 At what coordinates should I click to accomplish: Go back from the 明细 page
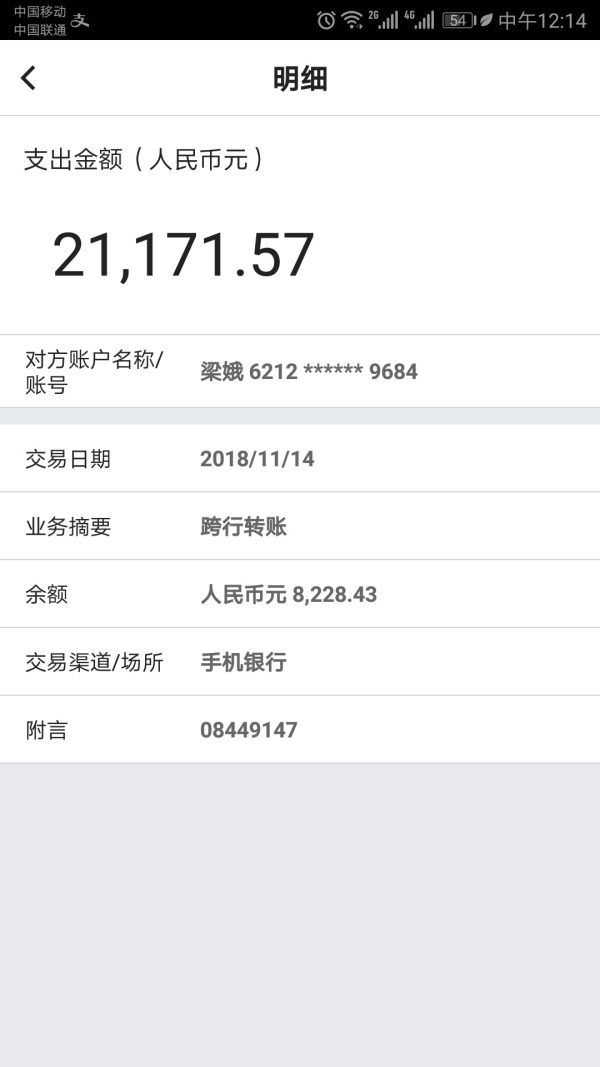pyautogui.click(x=28, y=78)
